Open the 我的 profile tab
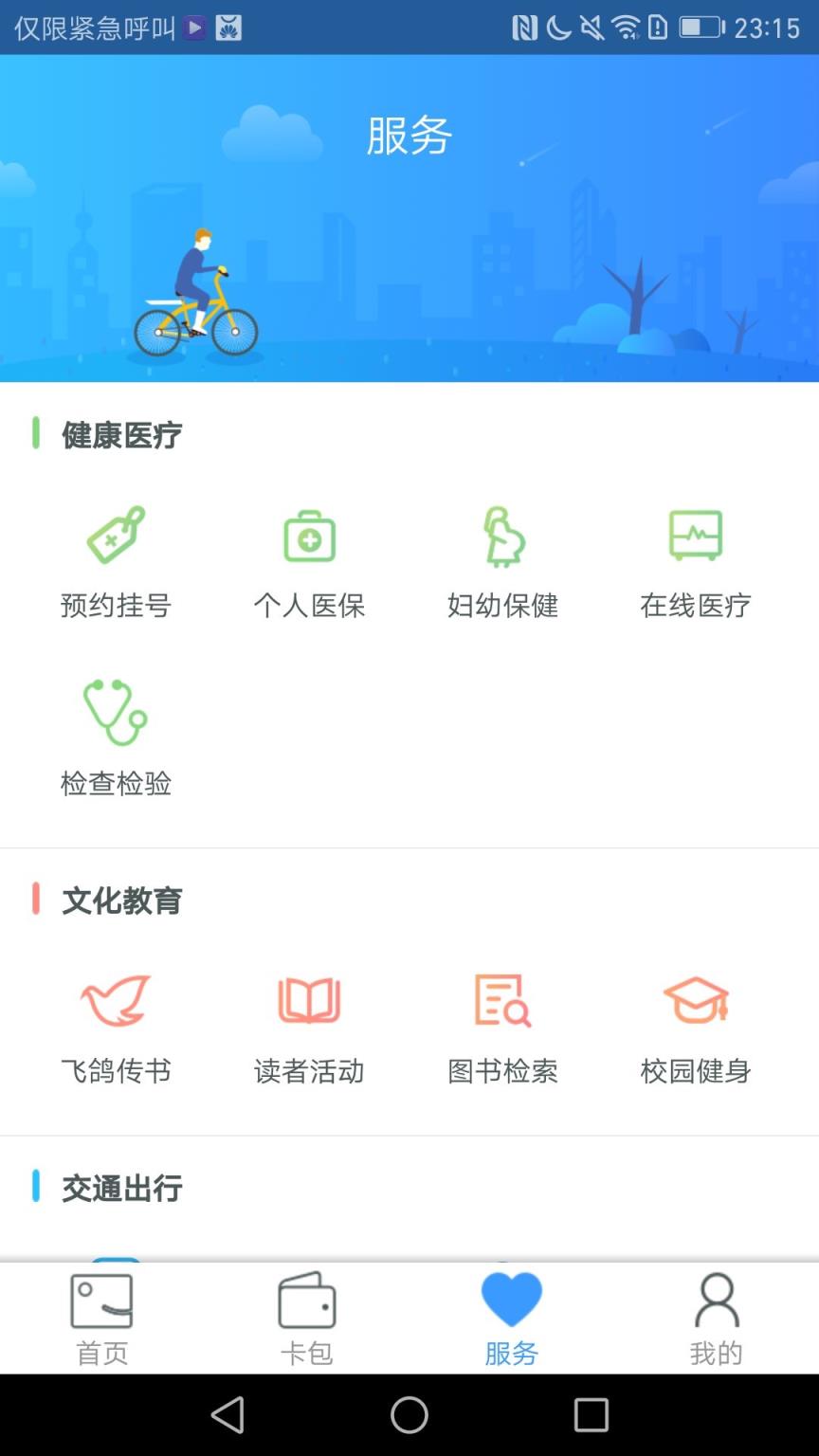 717,1318
